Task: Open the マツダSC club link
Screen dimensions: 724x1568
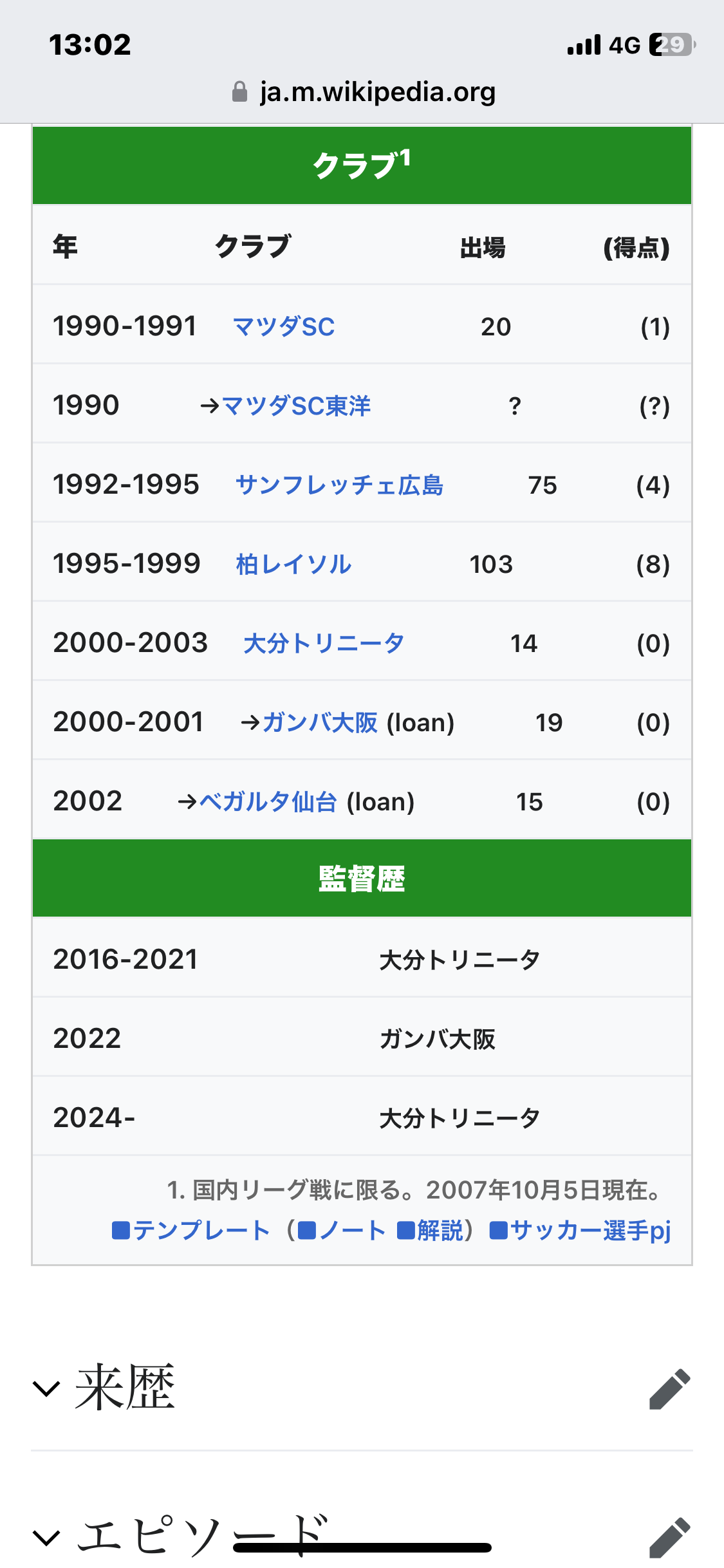Action: click(x=284, y=326)
